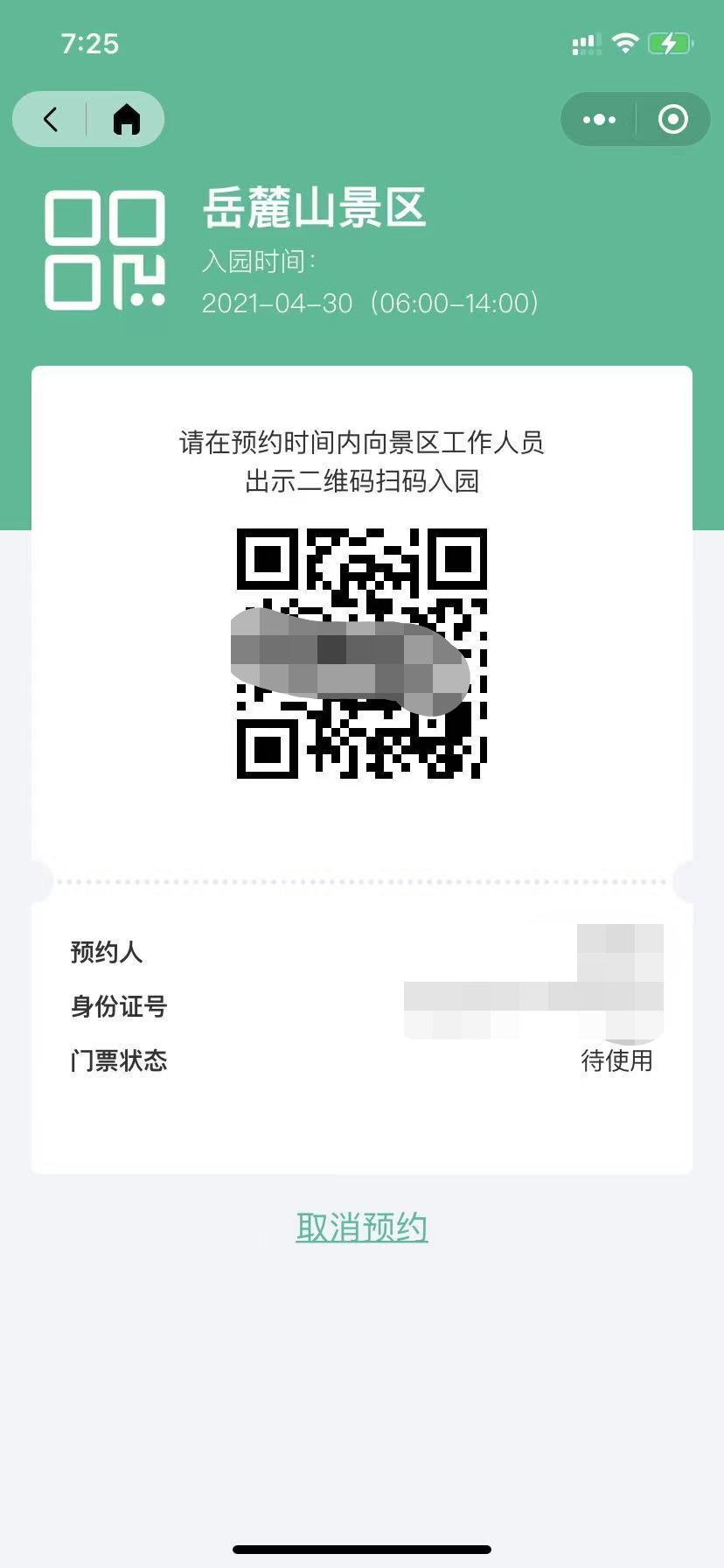Open the three-dot more menu
This screenshot has width=724, height=1568.
click(599, 119)
